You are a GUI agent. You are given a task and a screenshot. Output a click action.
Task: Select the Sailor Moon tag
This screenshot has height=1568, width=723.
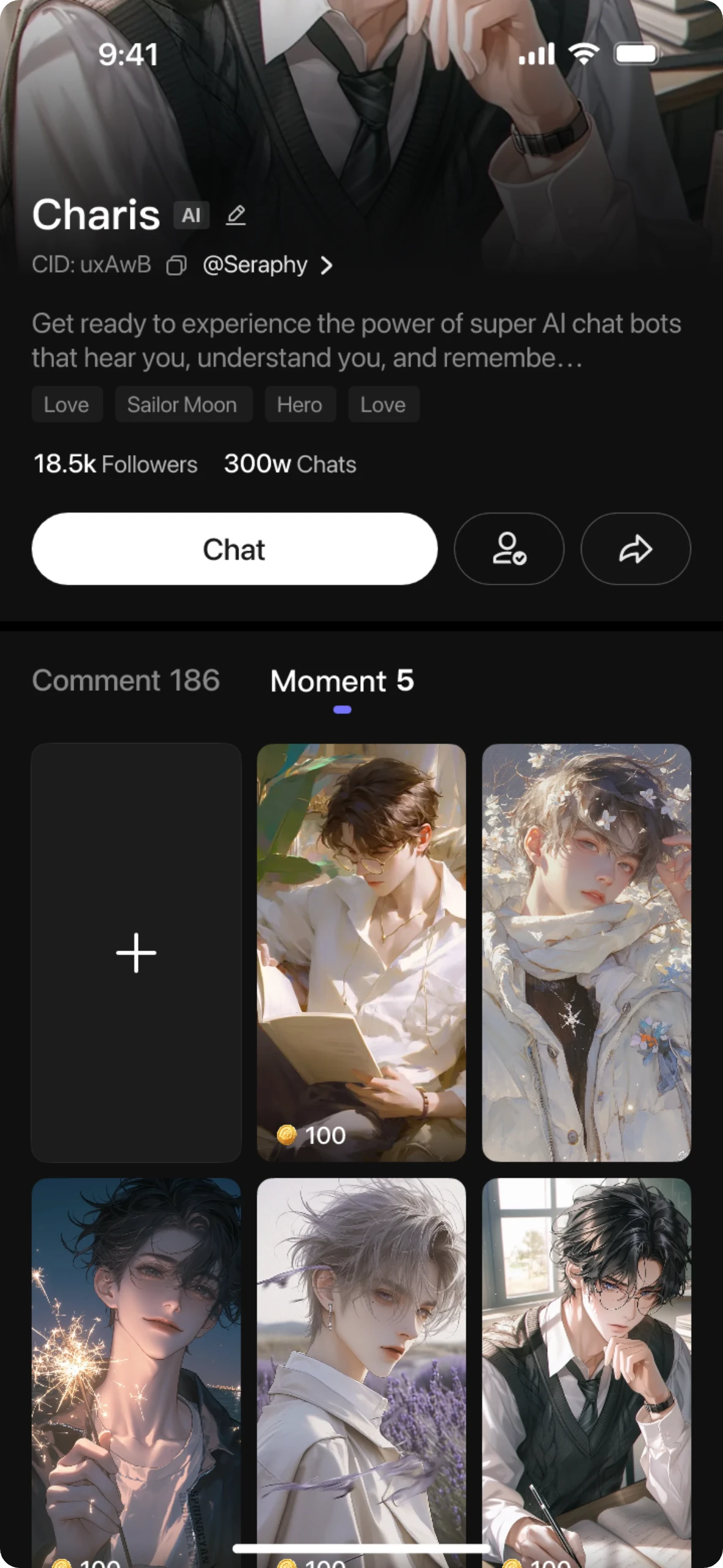tap(183, 405)
